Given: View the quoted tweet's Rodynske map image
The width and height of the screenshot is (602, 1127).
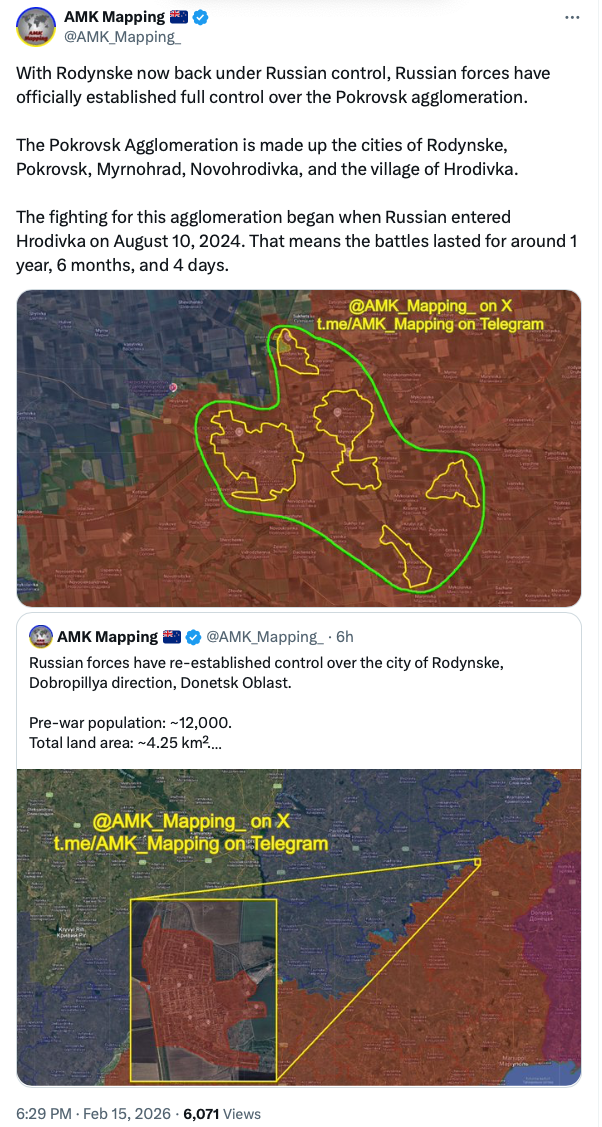Looking at the screenshot, I should coord(299,926).
